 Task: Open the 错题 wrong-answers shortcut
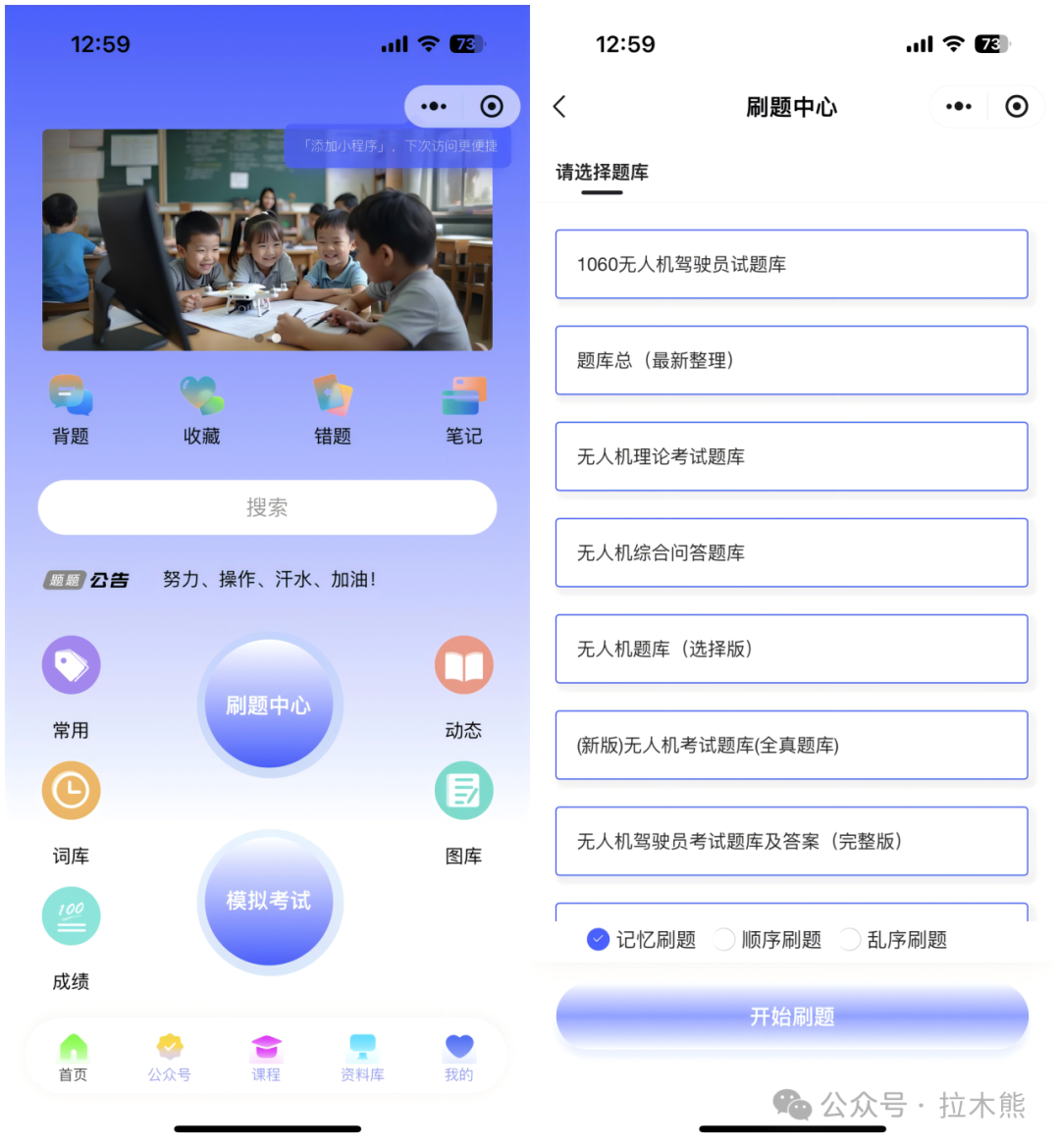click(333, 409)
